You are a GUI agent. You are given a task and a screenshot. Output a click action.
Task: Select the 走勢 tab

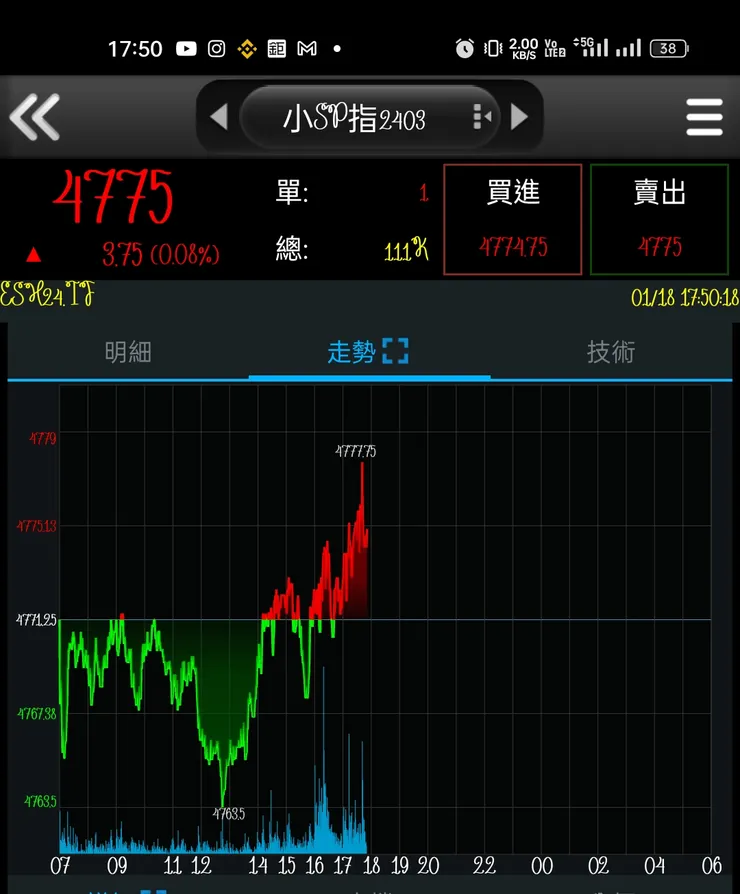(355, 352)
